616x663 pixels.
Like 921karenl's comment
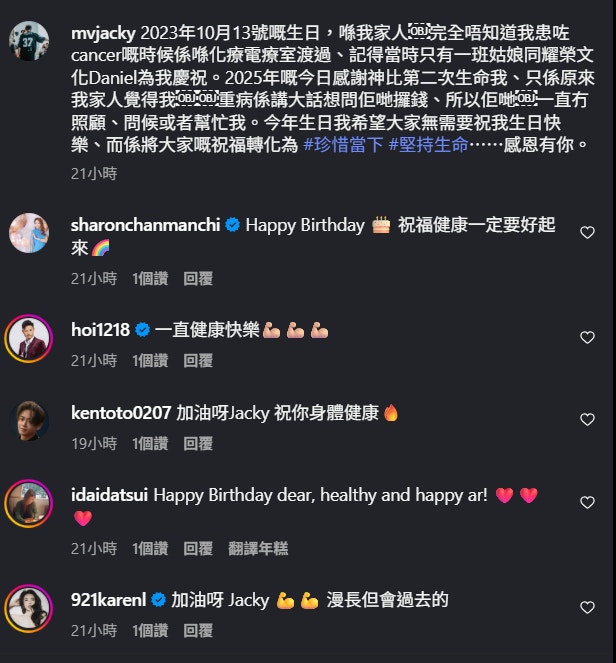point(588,608)
